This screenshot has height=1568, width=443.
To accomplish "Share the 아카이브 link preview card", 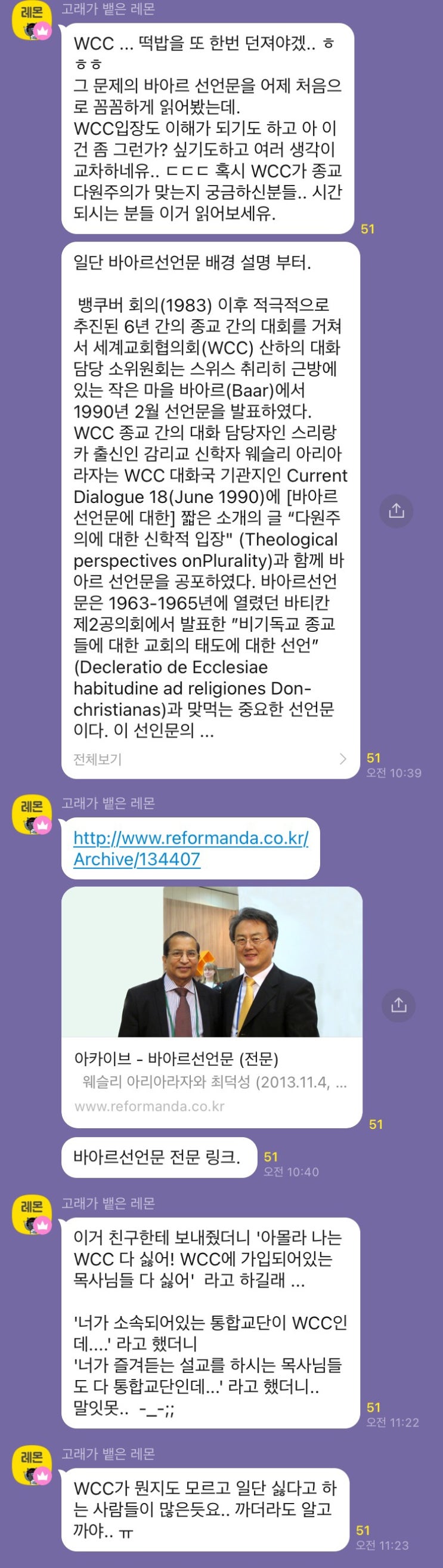I will [398, 1004].
